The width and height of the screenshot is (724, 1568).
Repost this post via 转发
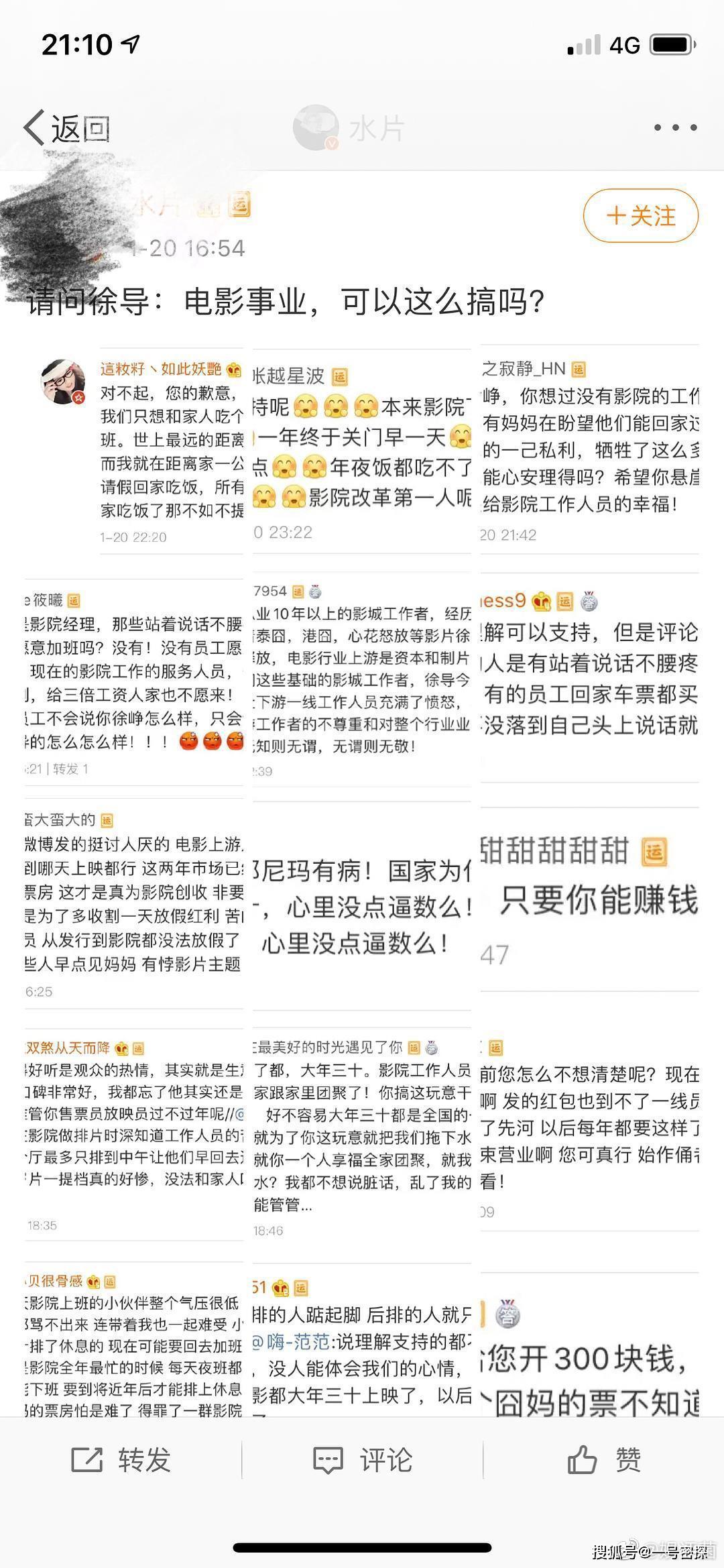(121, 1460)
